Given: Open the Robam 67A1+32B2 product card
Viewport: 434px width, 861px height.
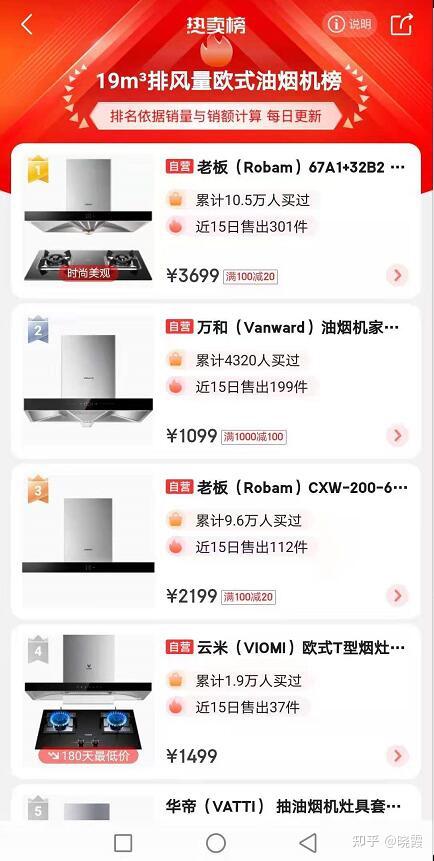Looking at the screenshot, I should click(216, 221).
